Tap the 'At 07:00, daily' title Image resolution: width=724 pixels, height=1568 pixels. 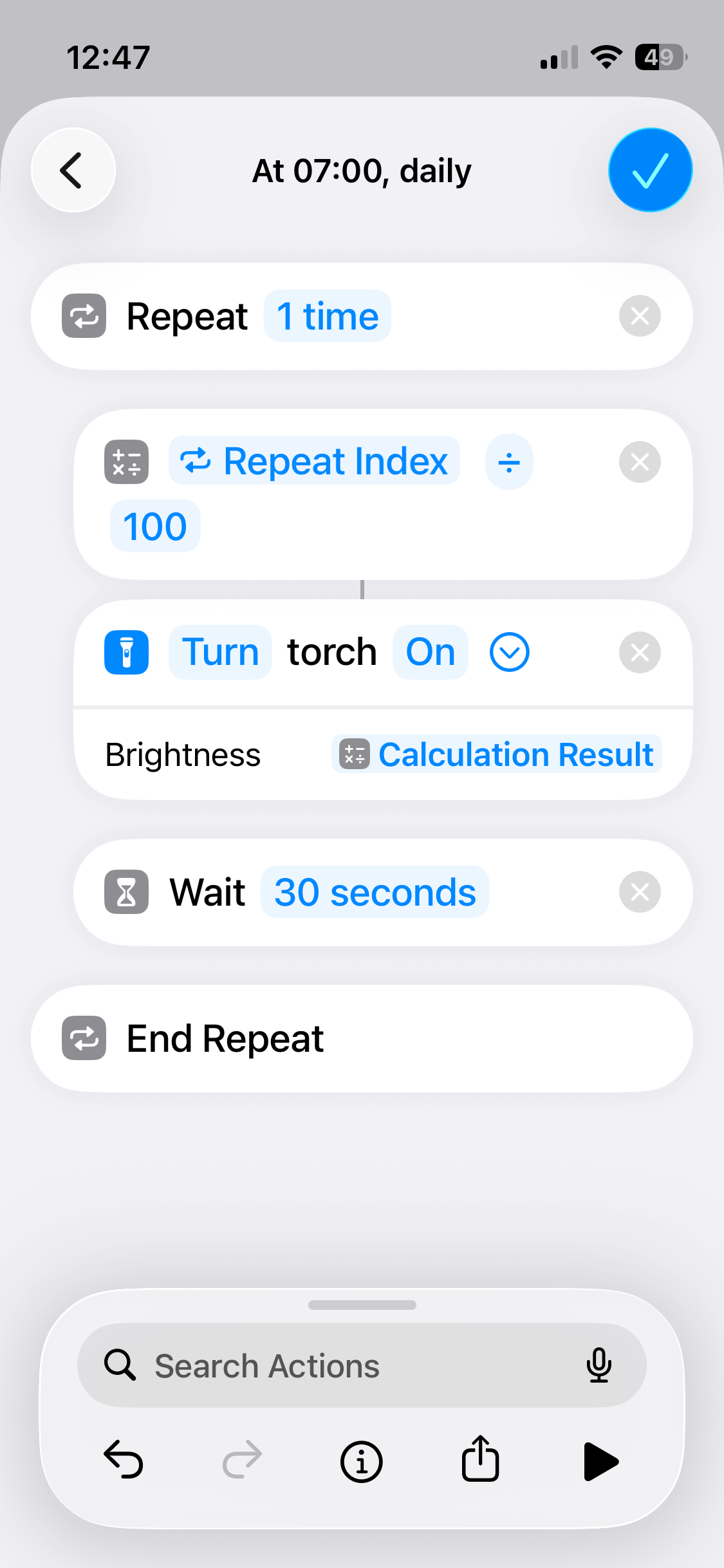(361, 169)
